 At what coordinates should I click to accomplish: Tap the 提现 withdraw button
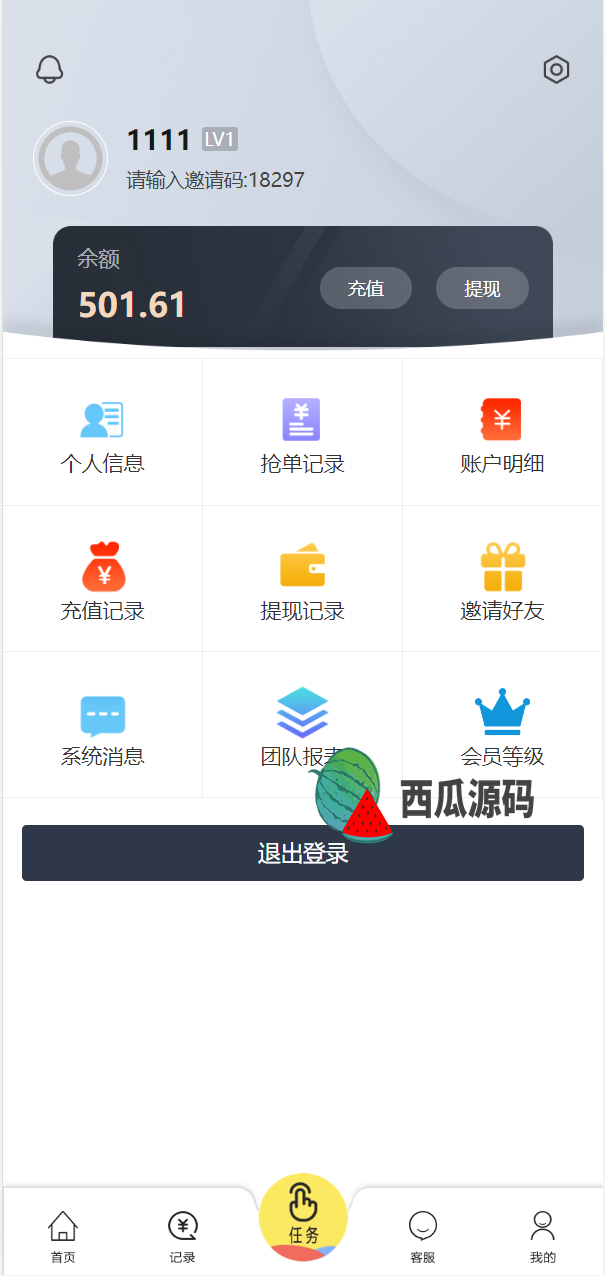pyautogui.click(x=482, y=288)
